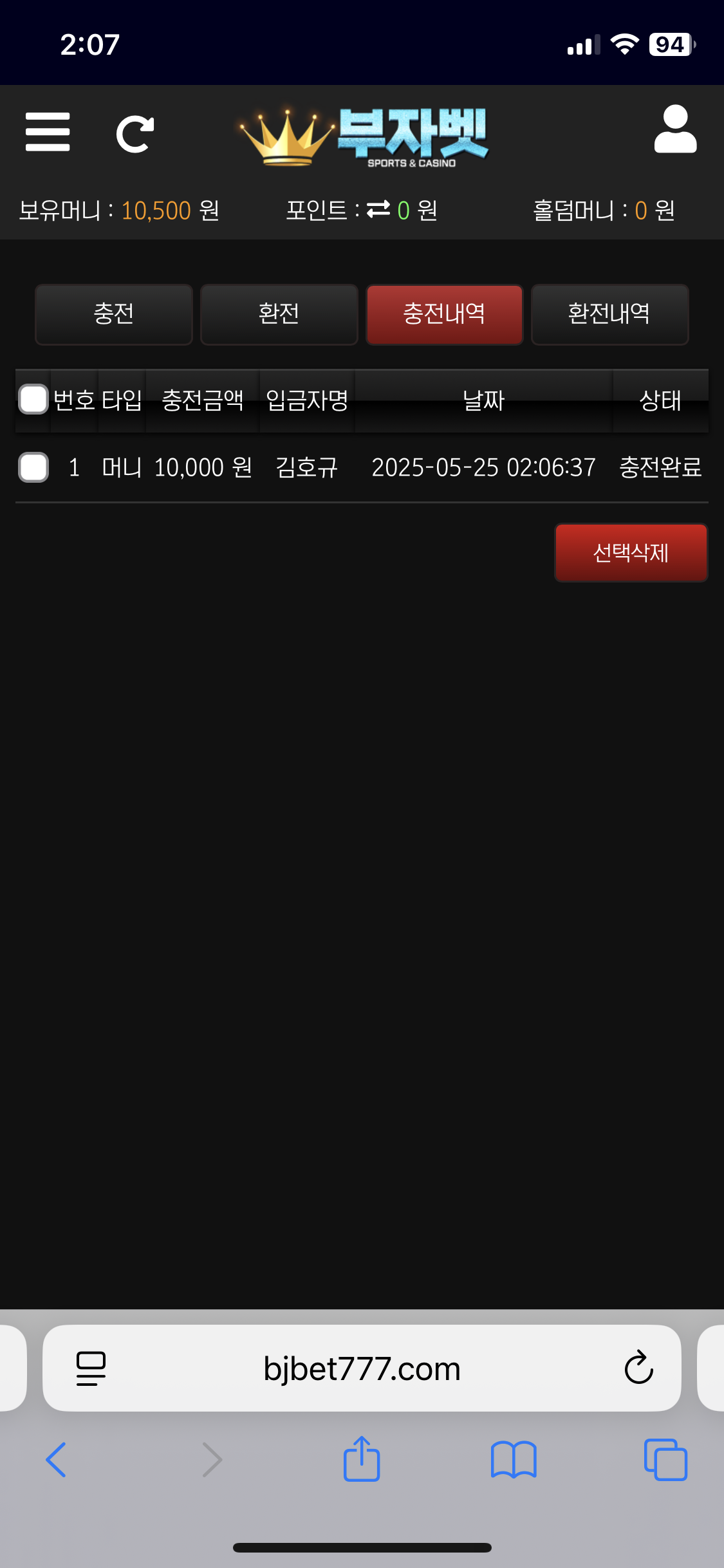Tap the bjbet777.com address bar

(362, 1368)
